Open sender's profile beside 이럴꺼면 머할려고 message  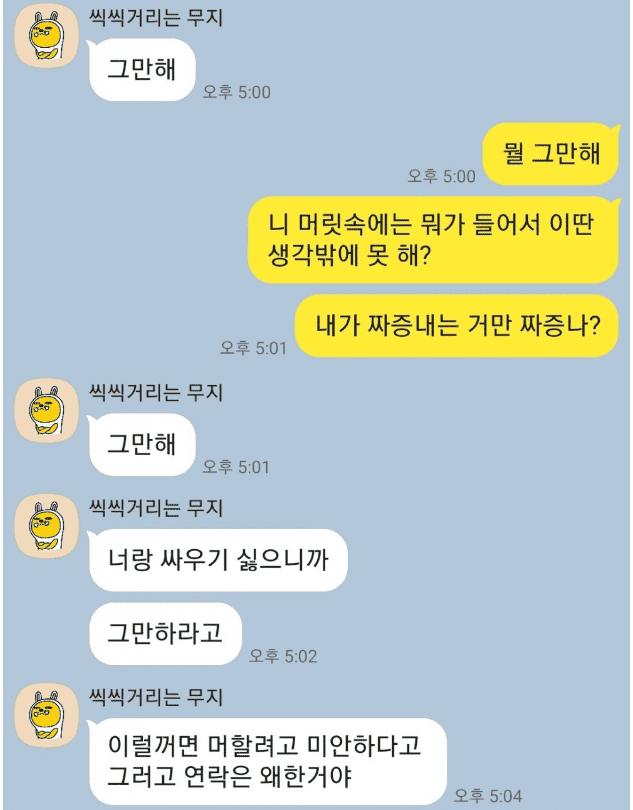pos(46,716)
